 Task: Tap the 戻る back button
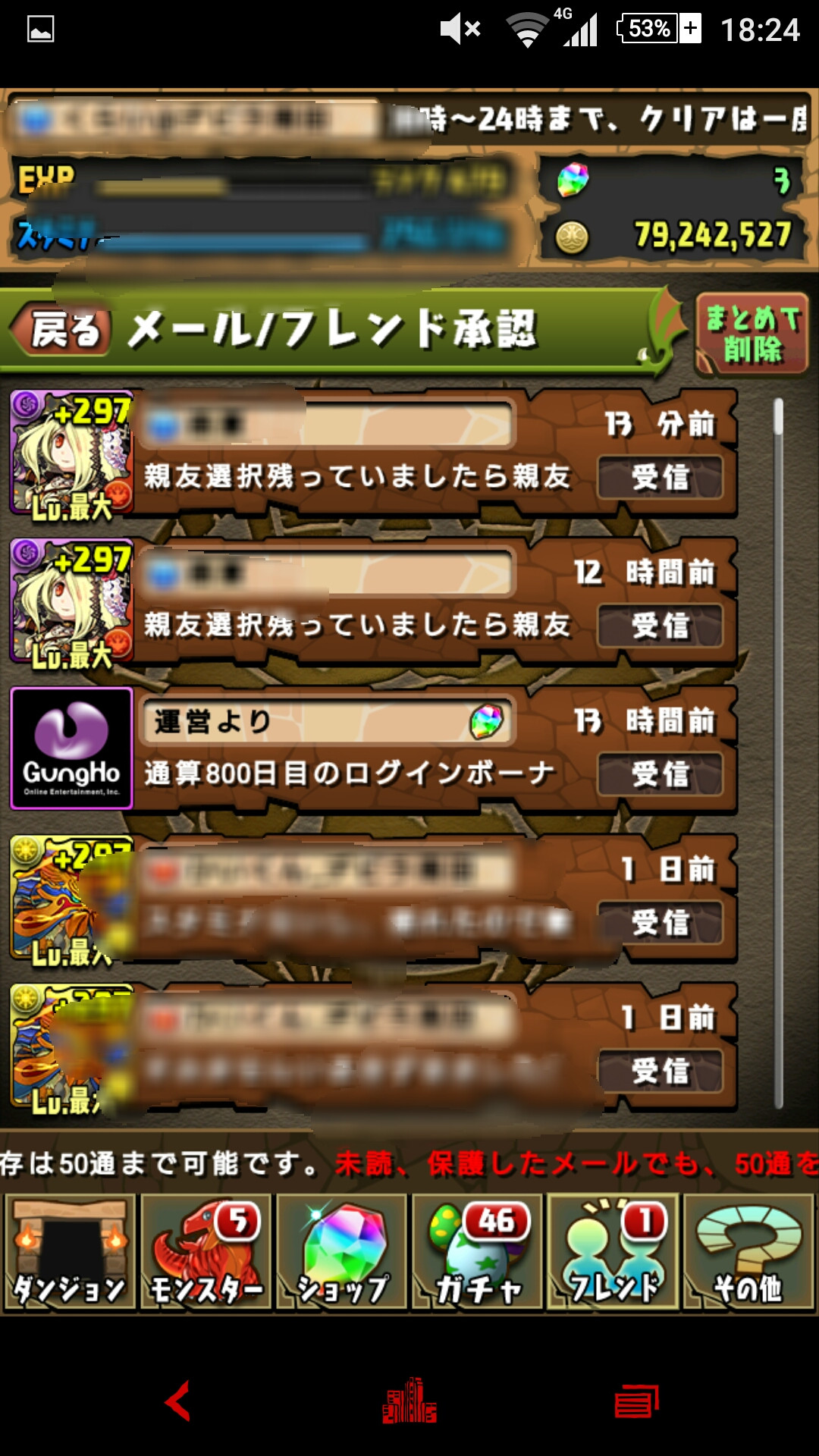coord(62,331)
